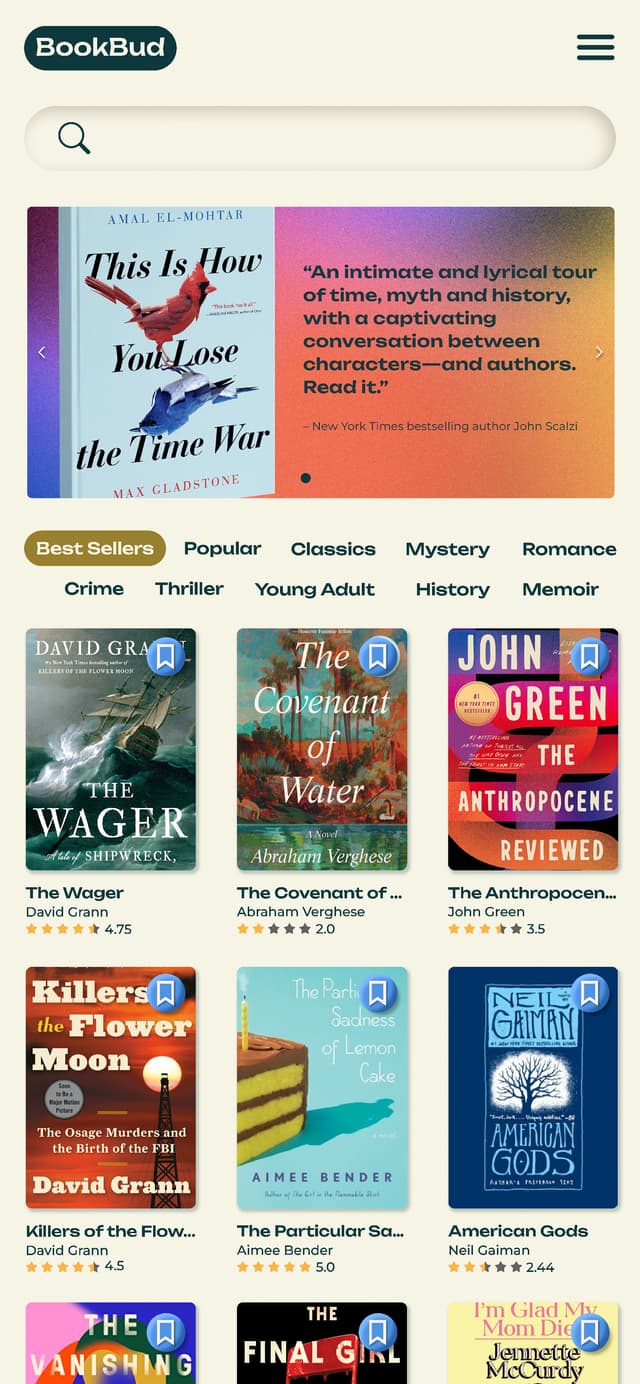Bookmark The Wager
Image resolution: width=640 pixels, height=1384 pixels.
pos(166,656)
